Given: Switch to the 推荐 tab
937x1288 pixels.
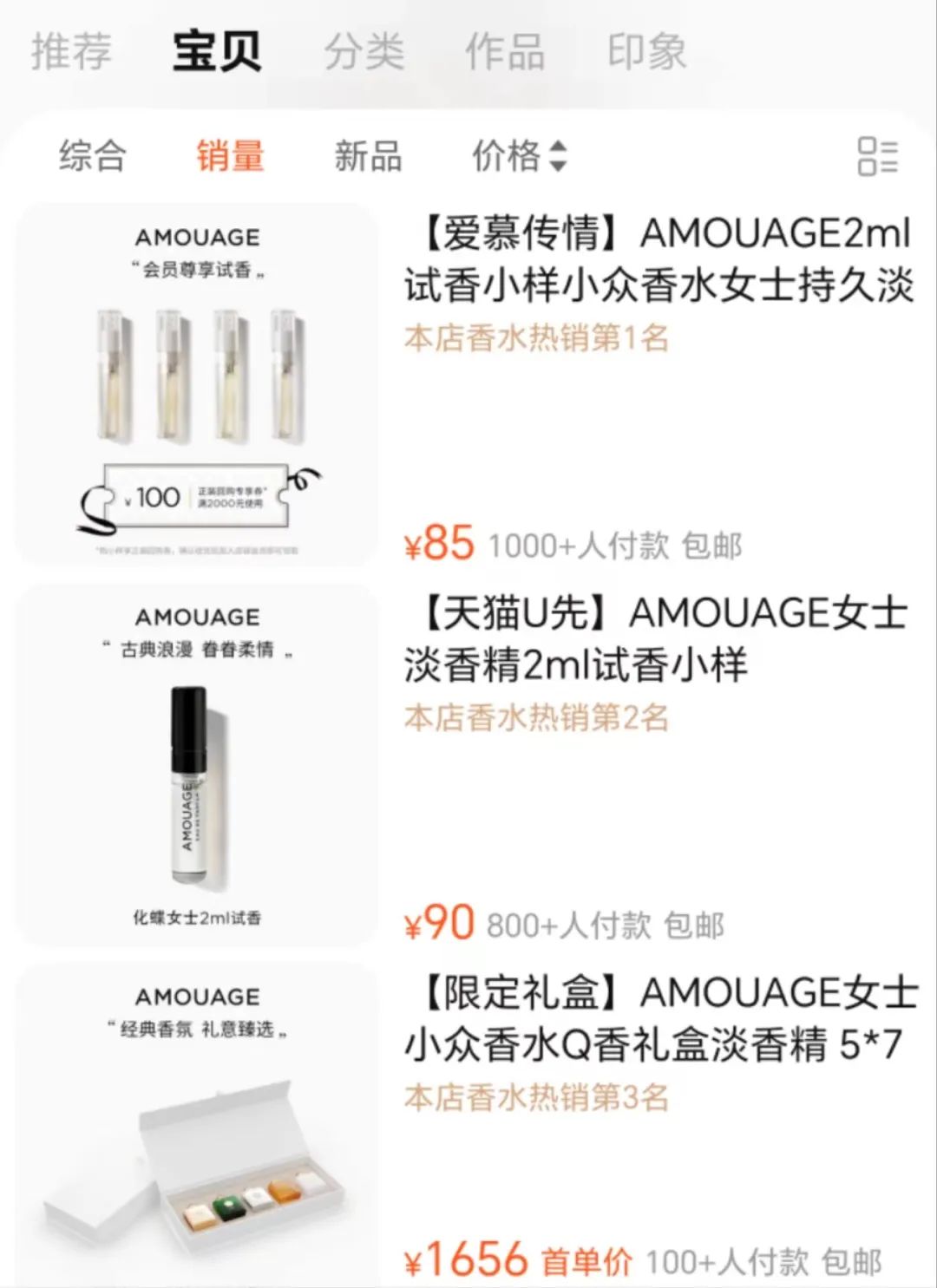Looking at the screenshot, I should pyautogui.click(x=71, y=51).
